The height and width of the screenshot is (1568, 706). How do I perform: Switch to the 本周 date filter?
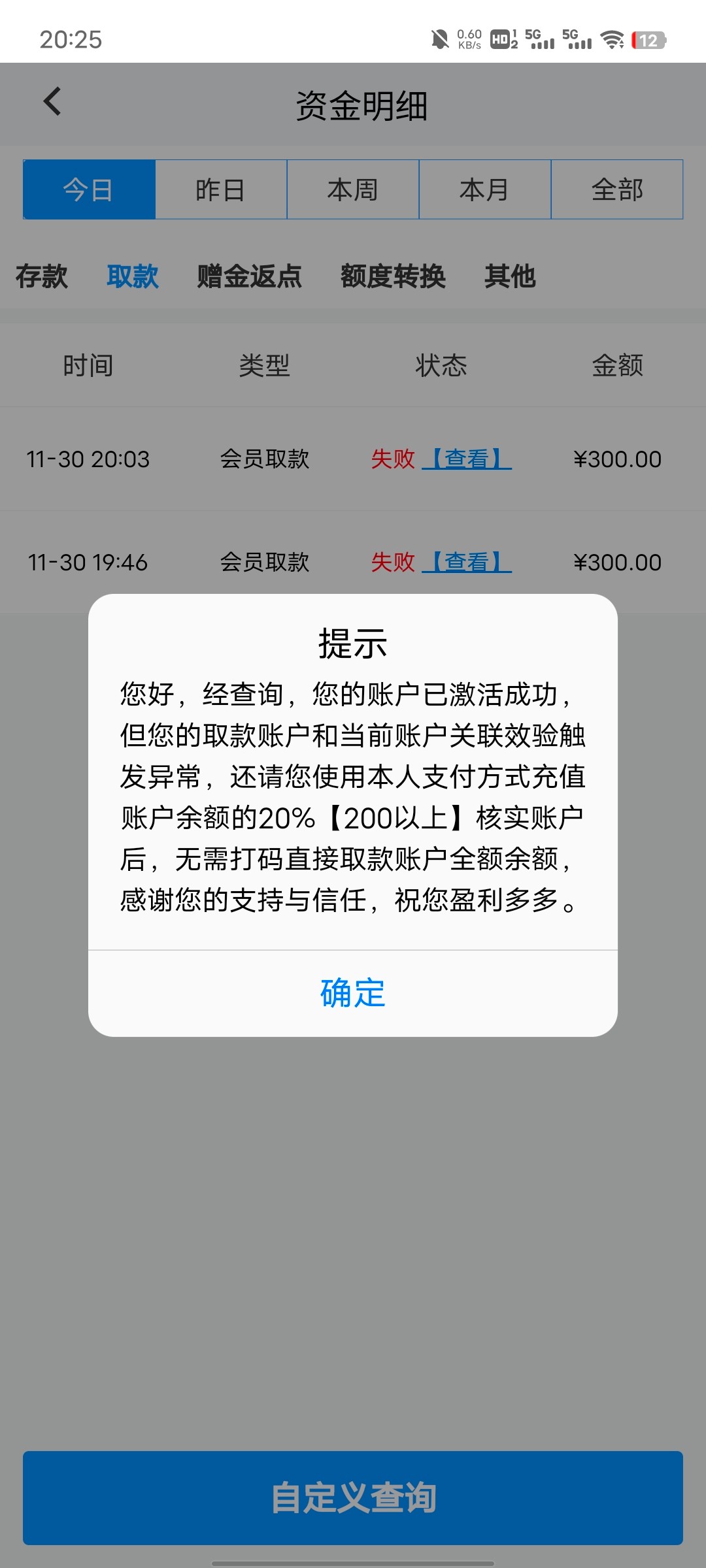tap(353, 189)
